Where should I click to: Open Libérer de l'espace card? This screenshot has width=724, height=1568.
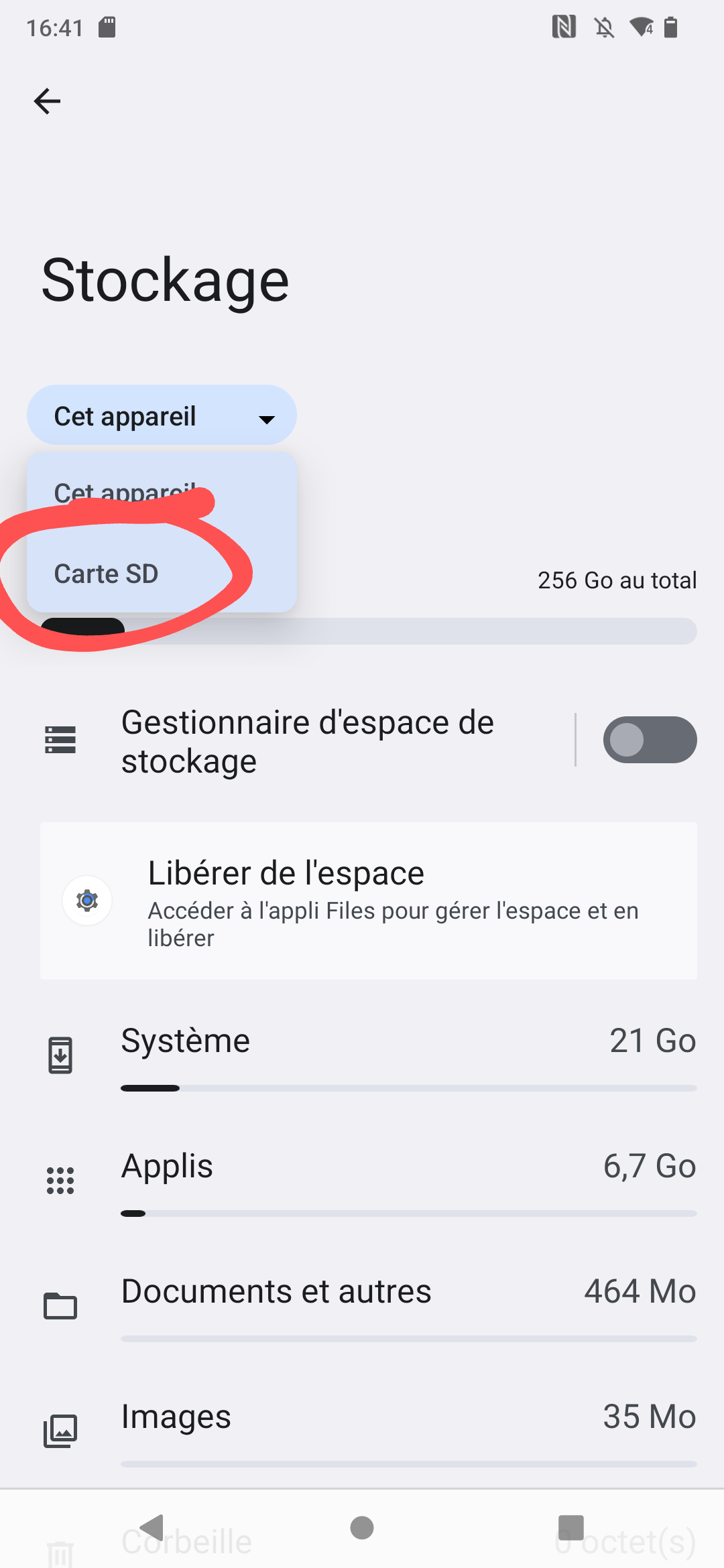[369, 901]
